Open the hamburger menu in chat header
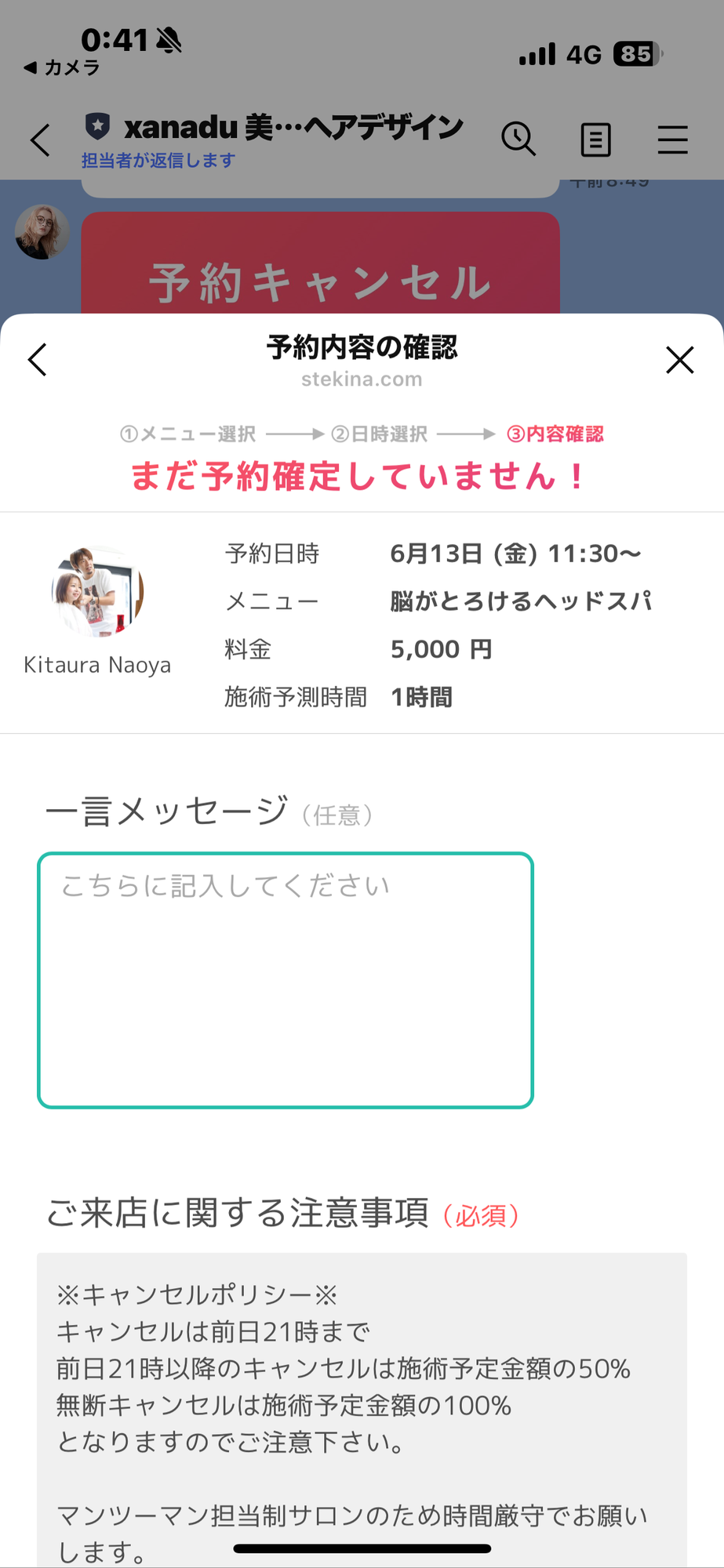The width and height of the screenshot is (724, 1568). pyautogui.click(x=672, y=140)
